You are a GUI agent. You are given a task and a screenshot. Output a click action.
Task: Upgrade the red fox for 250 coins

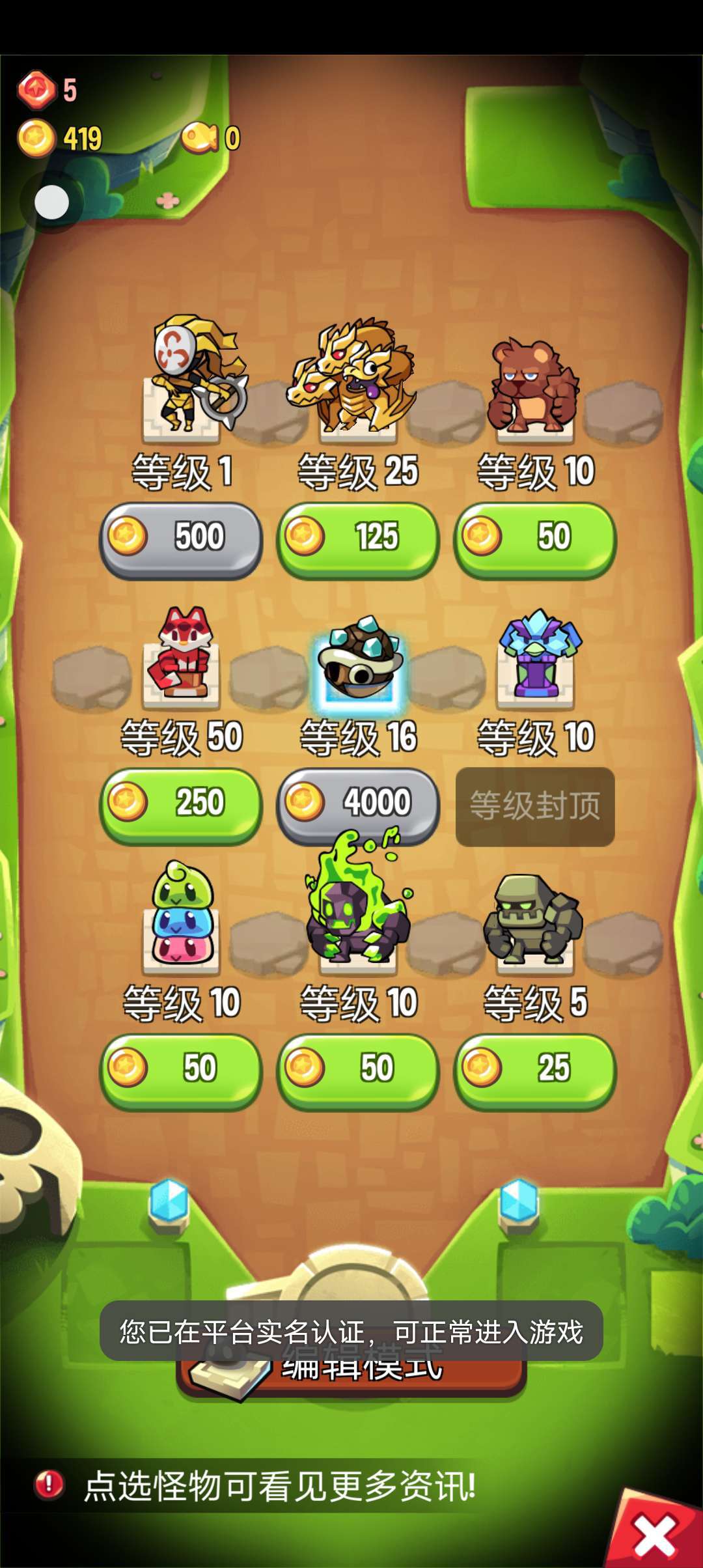point(181,805)
